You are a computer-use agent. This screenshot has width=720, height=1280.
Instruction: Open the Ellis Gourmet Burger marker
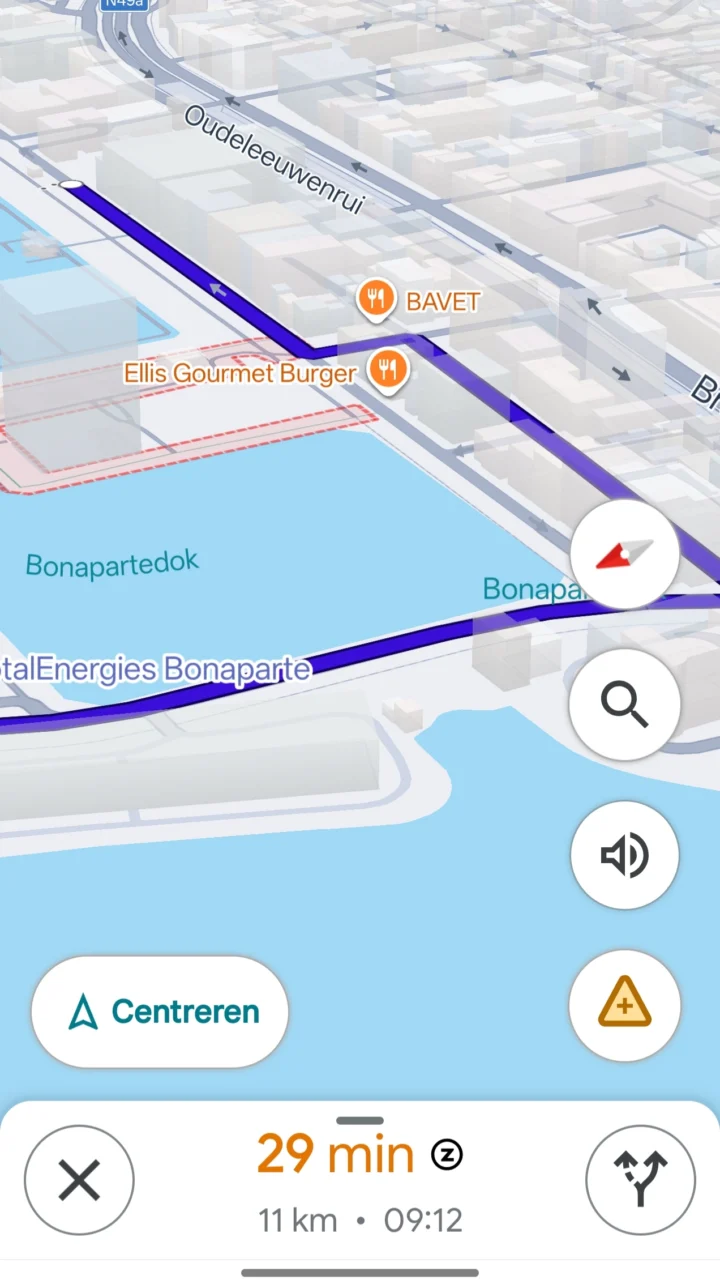[387, 370]
